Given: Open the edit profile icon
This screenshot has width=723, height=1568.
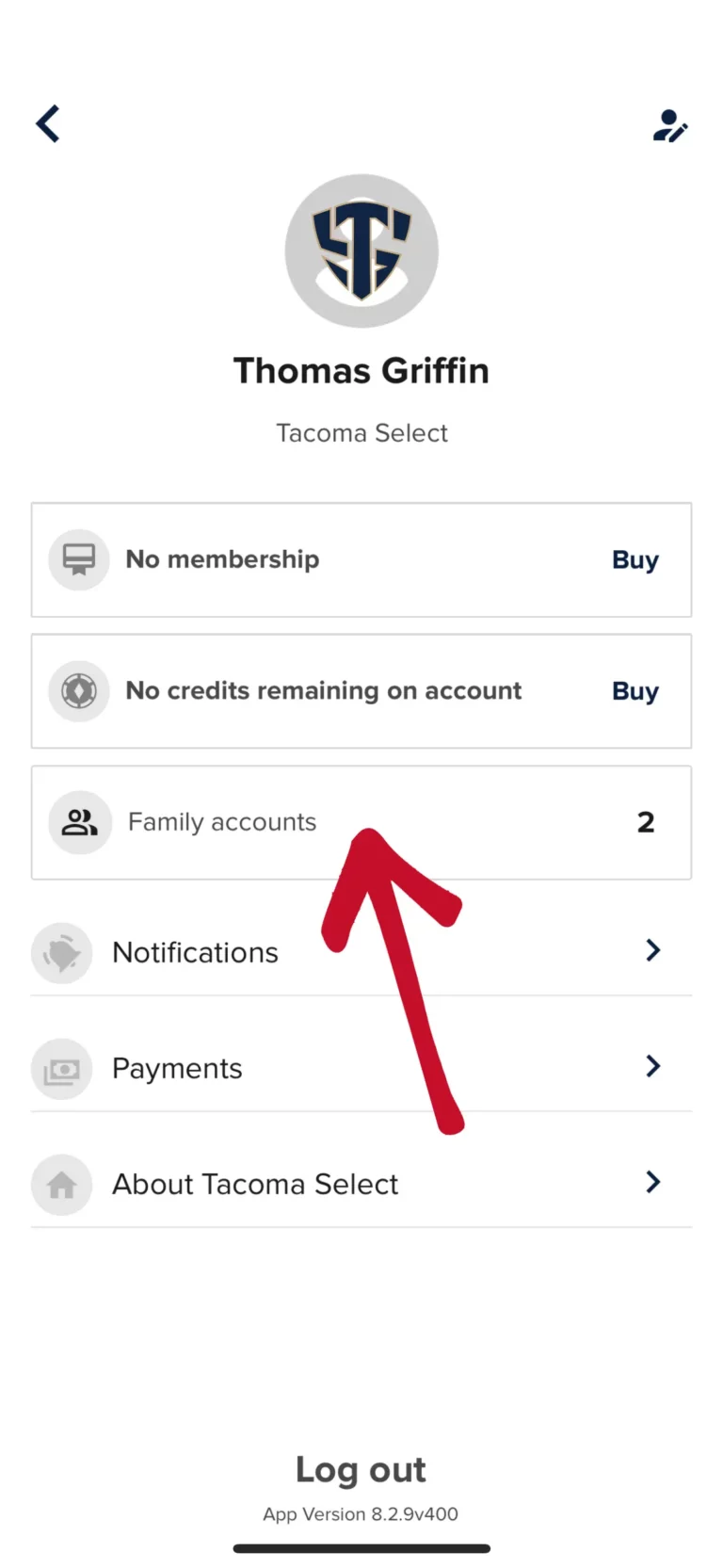Looking at the screenshot, I should [x=670, y=125].
